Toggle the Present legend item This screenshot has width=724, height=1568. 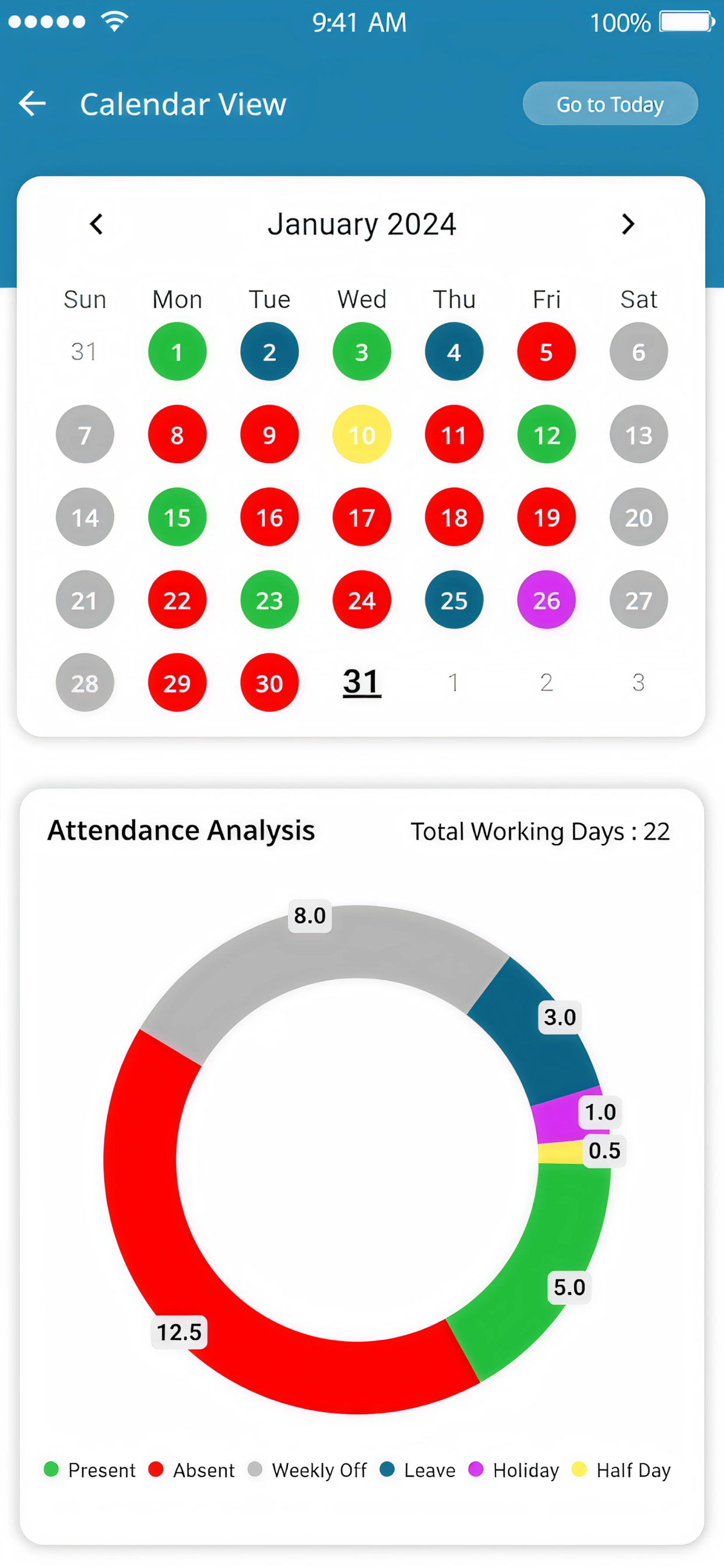coord(90,1470)
